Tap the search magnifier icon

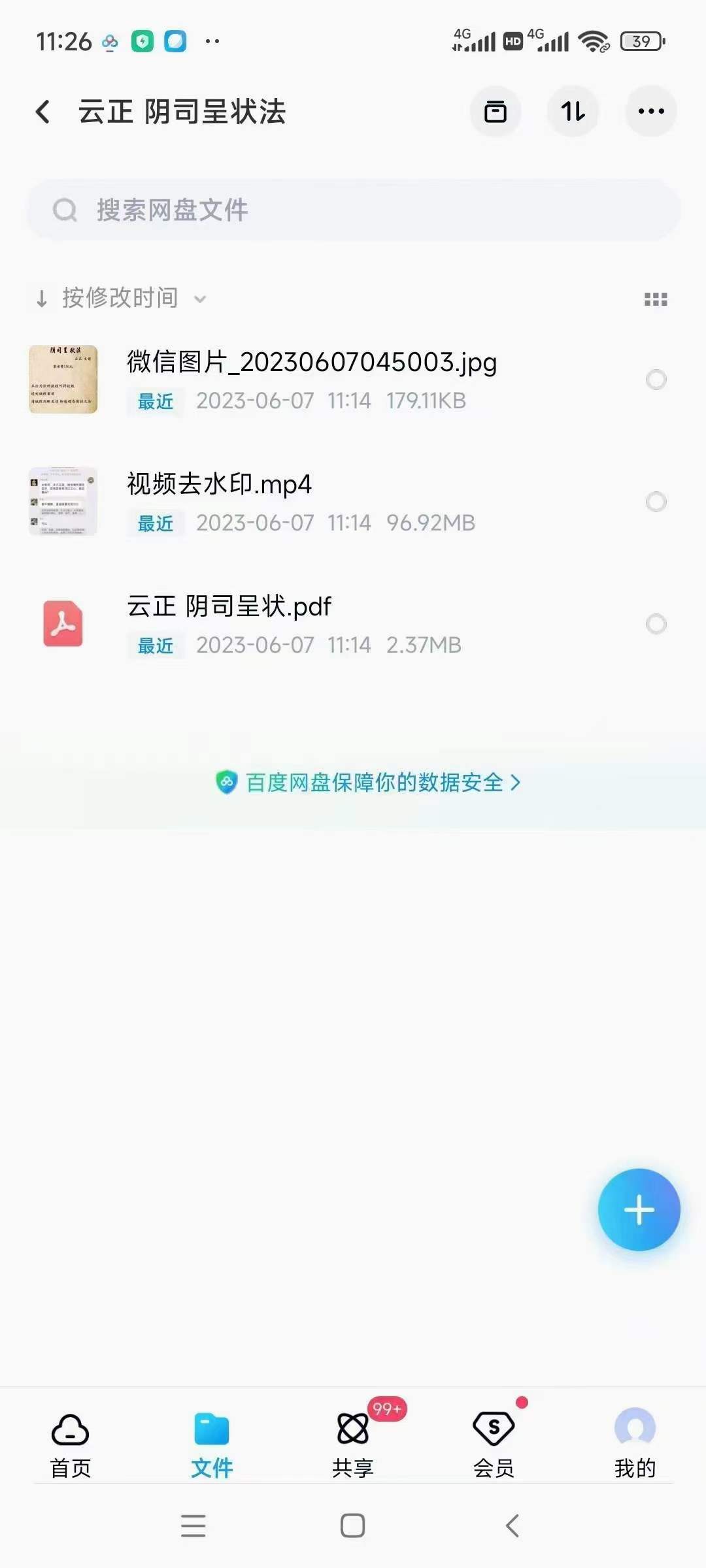(64, 210)
